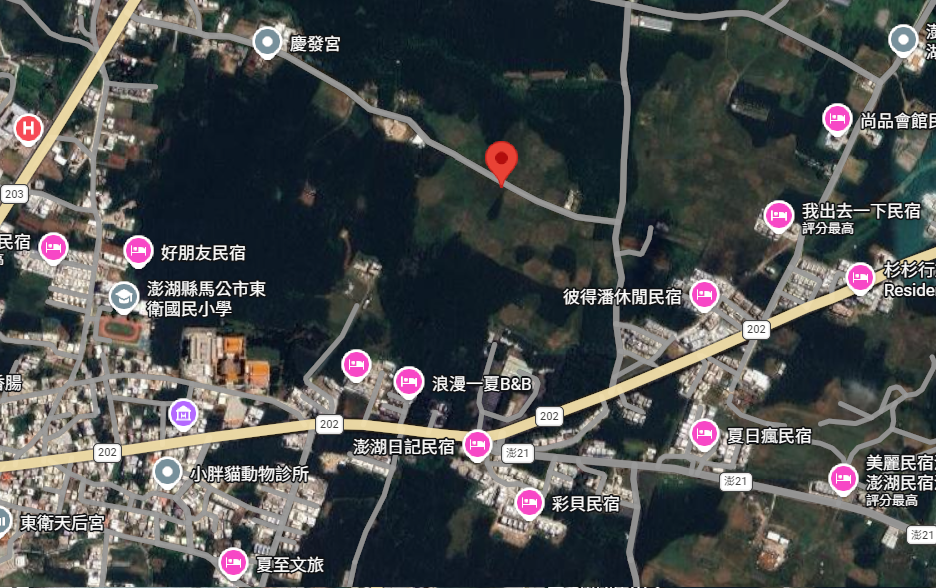The height and width of the screenshot is (588, 936).
Task: Open 尚品會館民宿 marker
Action: tap(837, 118)
